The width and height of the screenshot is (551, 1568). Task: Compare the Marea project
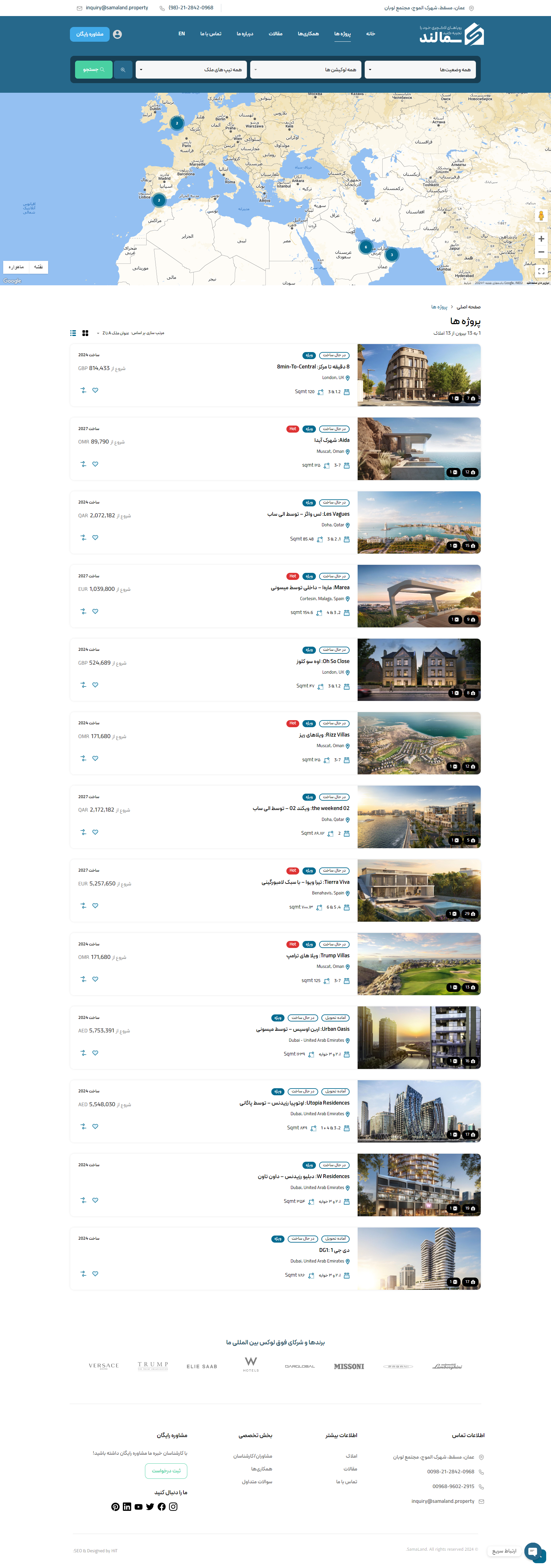83,611
